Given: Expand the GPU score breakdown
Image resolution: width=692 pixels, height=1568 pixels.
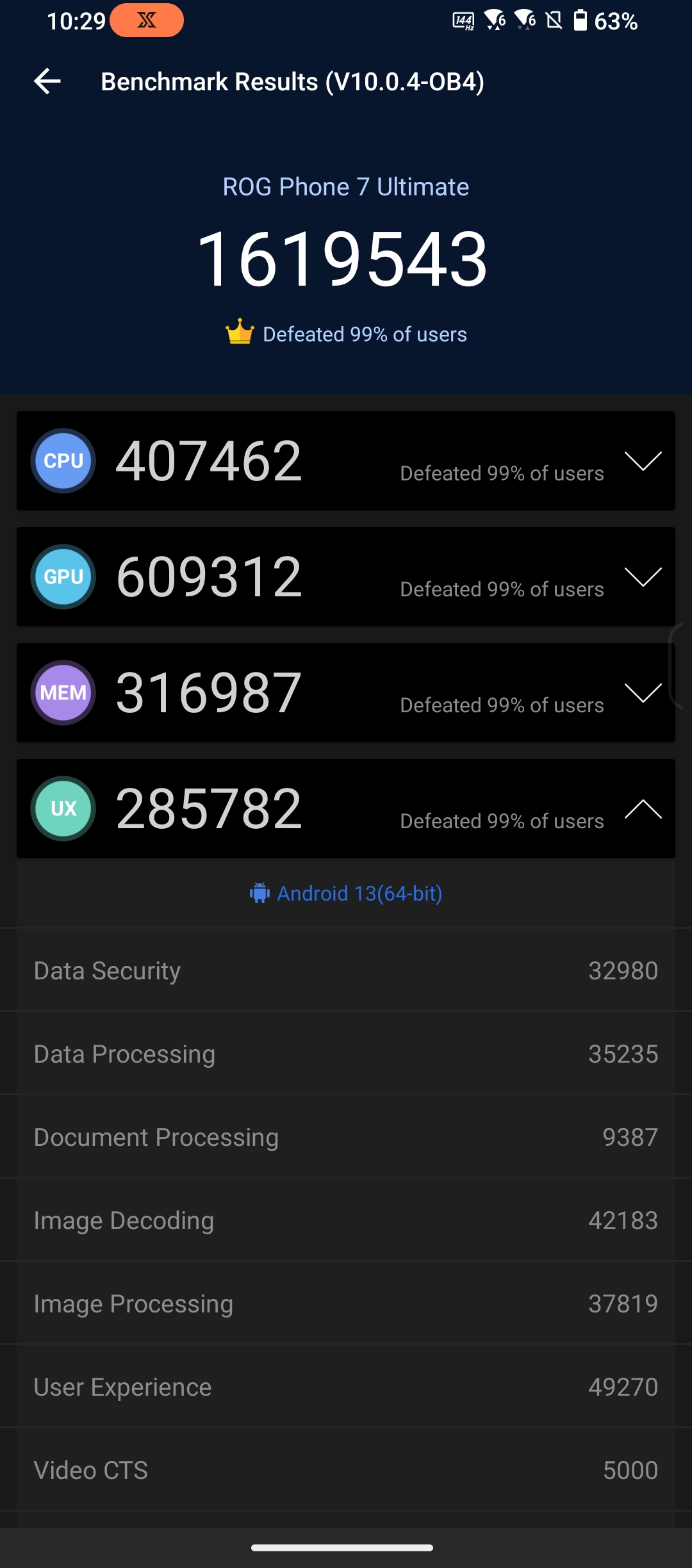Looking at the screenshot, I should click(x=643, y=576).
